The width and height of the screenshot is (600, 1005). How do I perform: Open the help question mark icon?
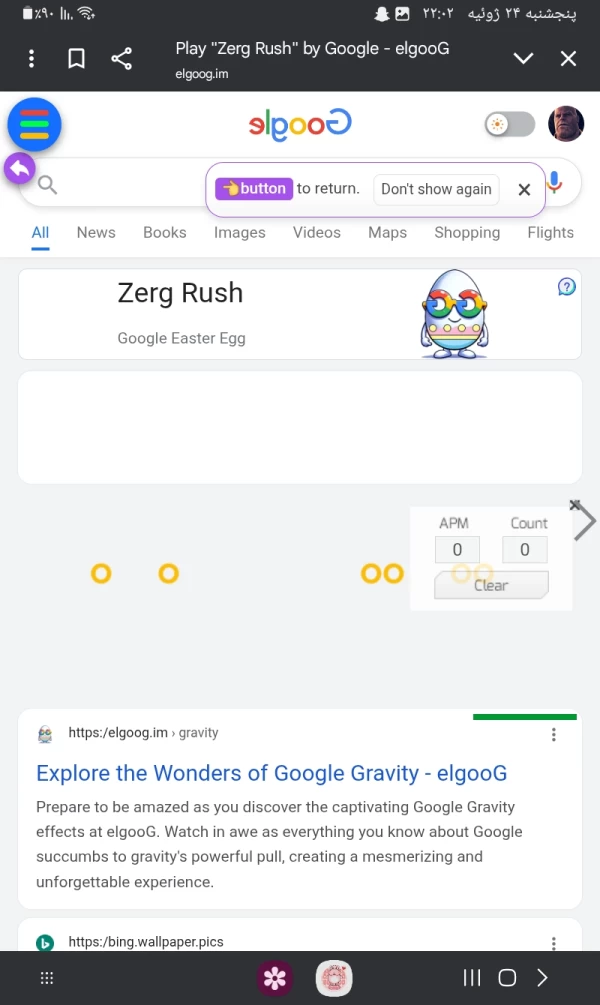(566, 287)
